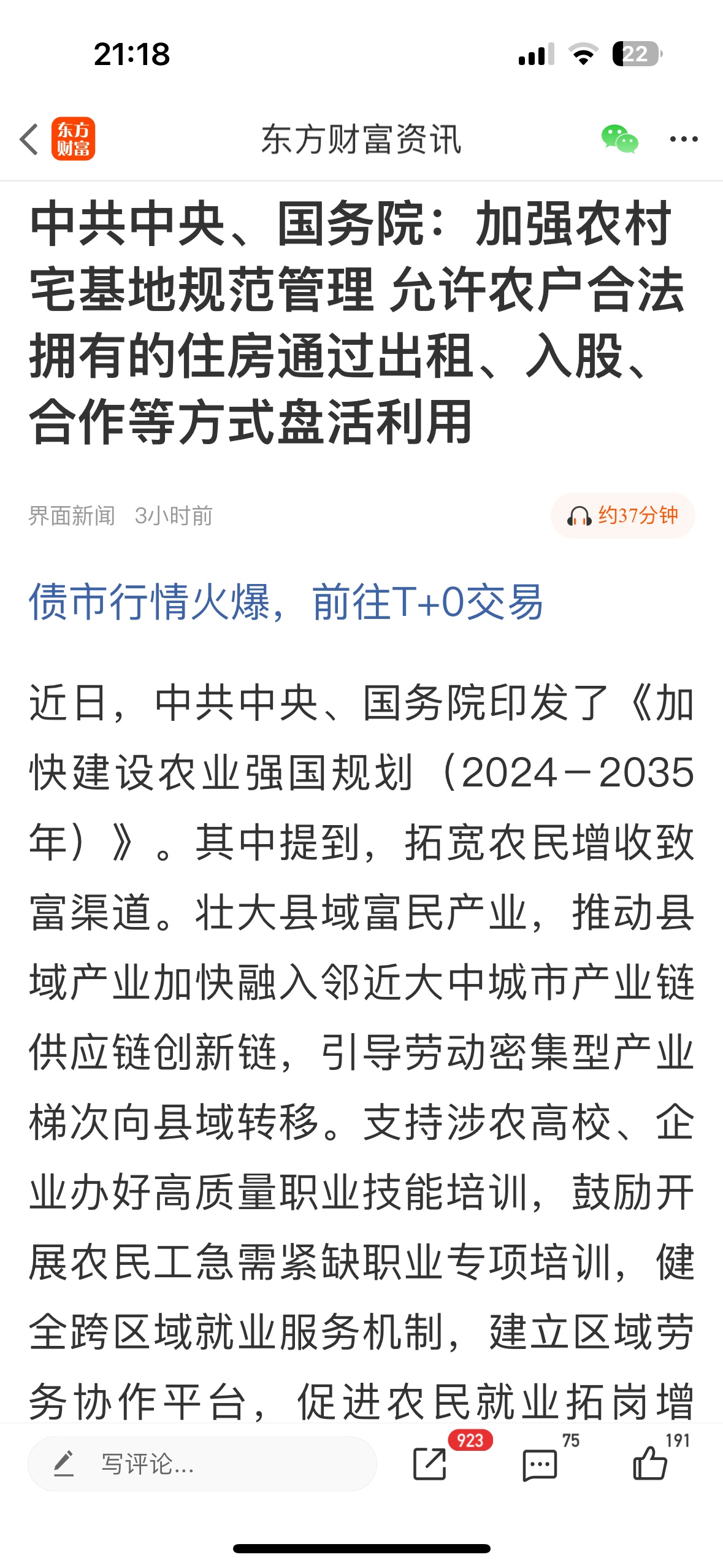The height and width of the screenshot is (1568, 723).
Task: Open the 债市行情火爆 T+0交易 link
Action: pyautogui.click(x=286, y=602)
